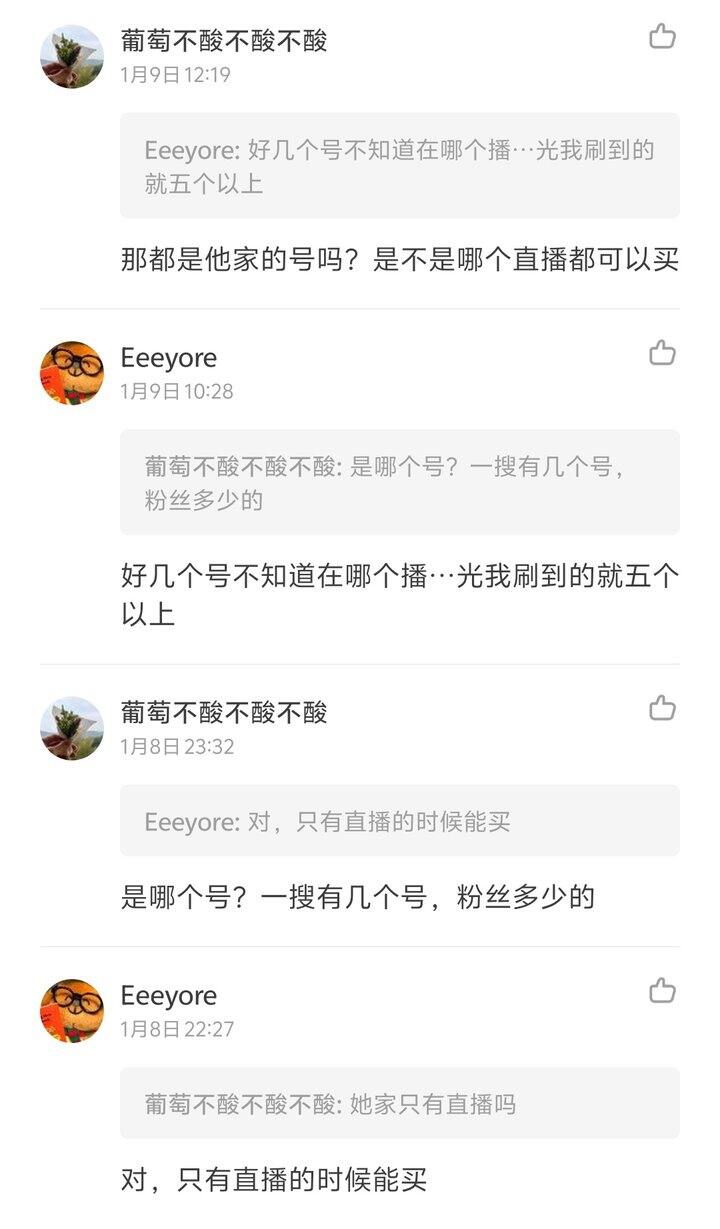Like Eeeyore's comment from 1月9日 10:28
This screenshot has width=720, height=1229.
coord(662,354)
